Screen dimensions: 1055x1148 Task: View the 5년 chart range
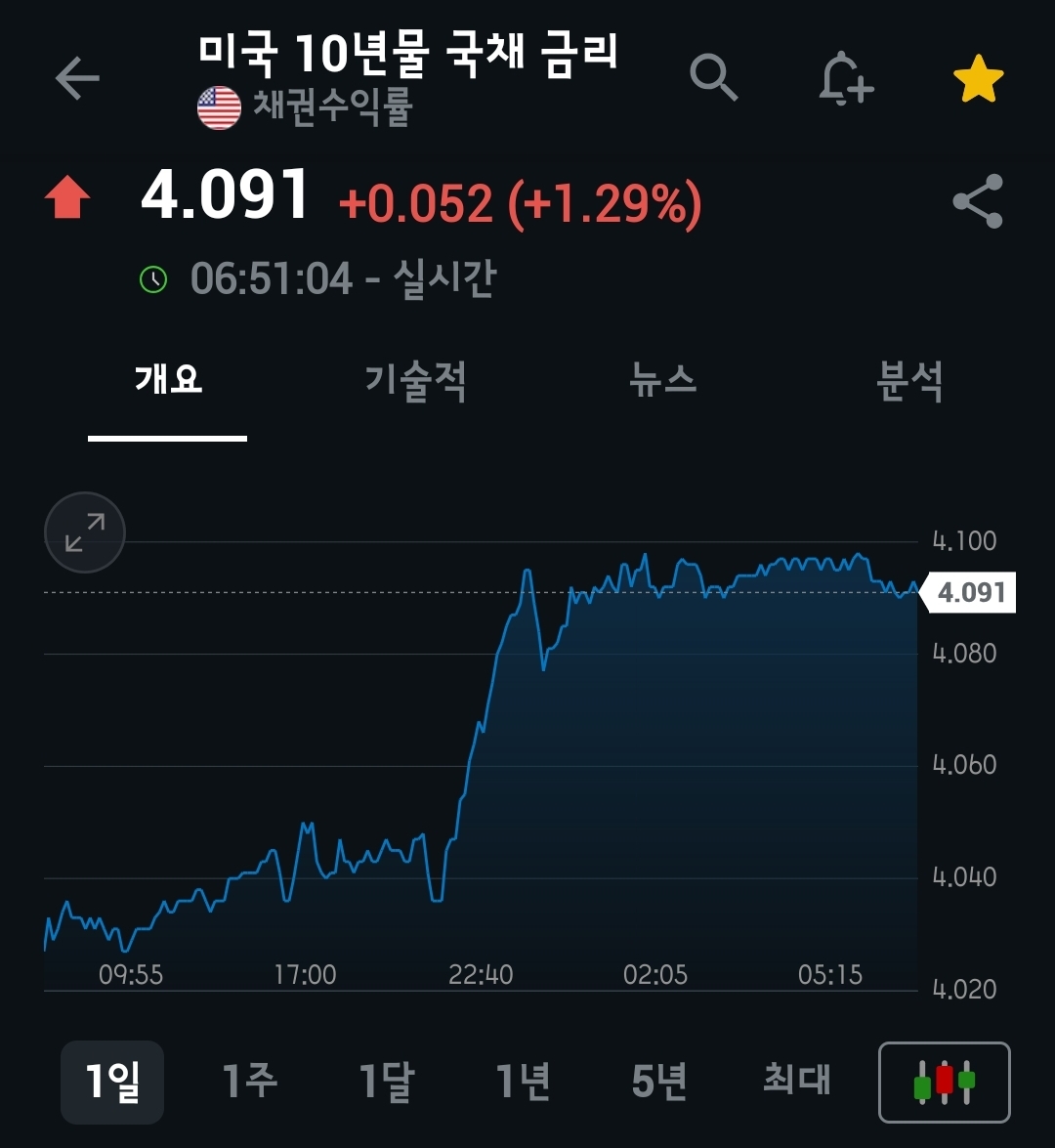coord(659,1082)
